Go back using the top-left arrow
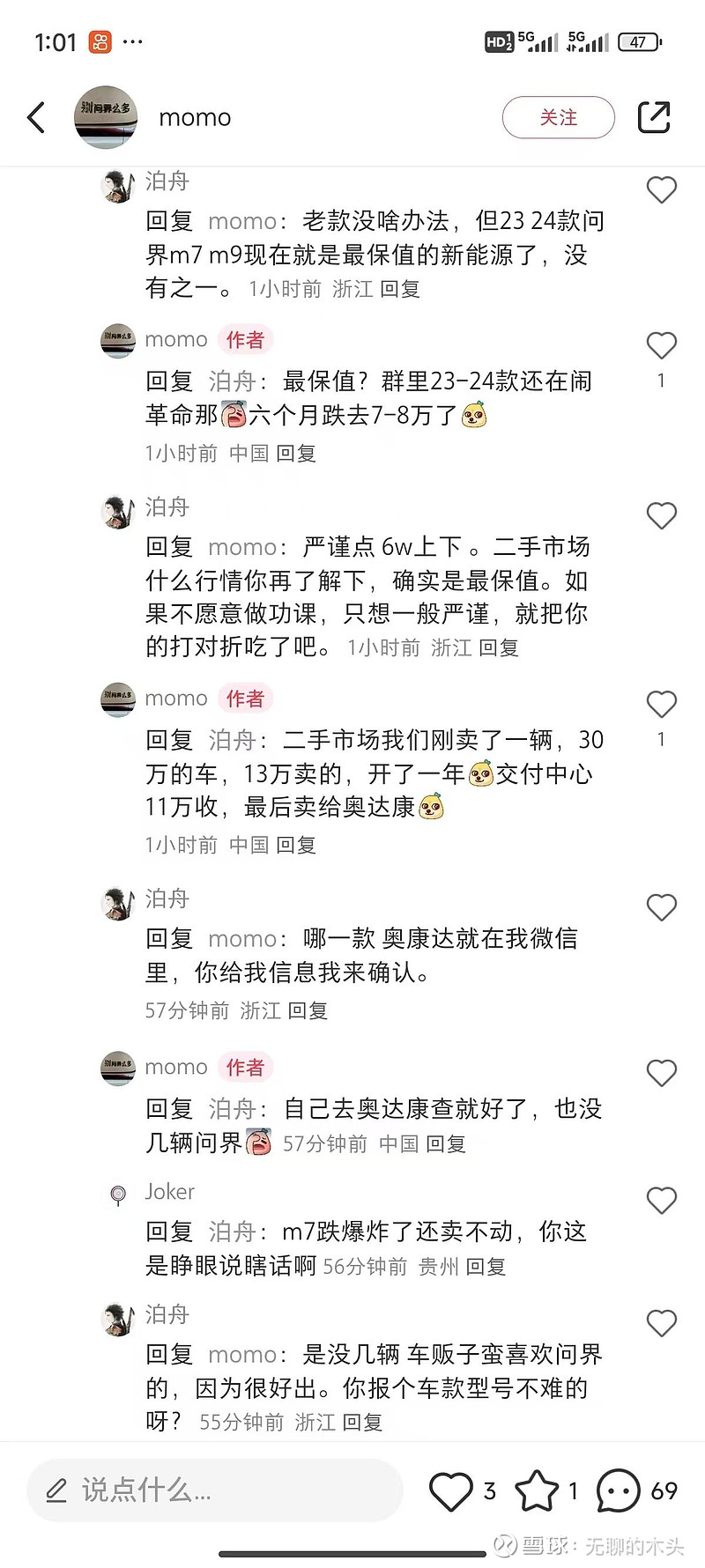Viewport: 705px width, 1568px height. pyautogui.click(x=36, y=117)
